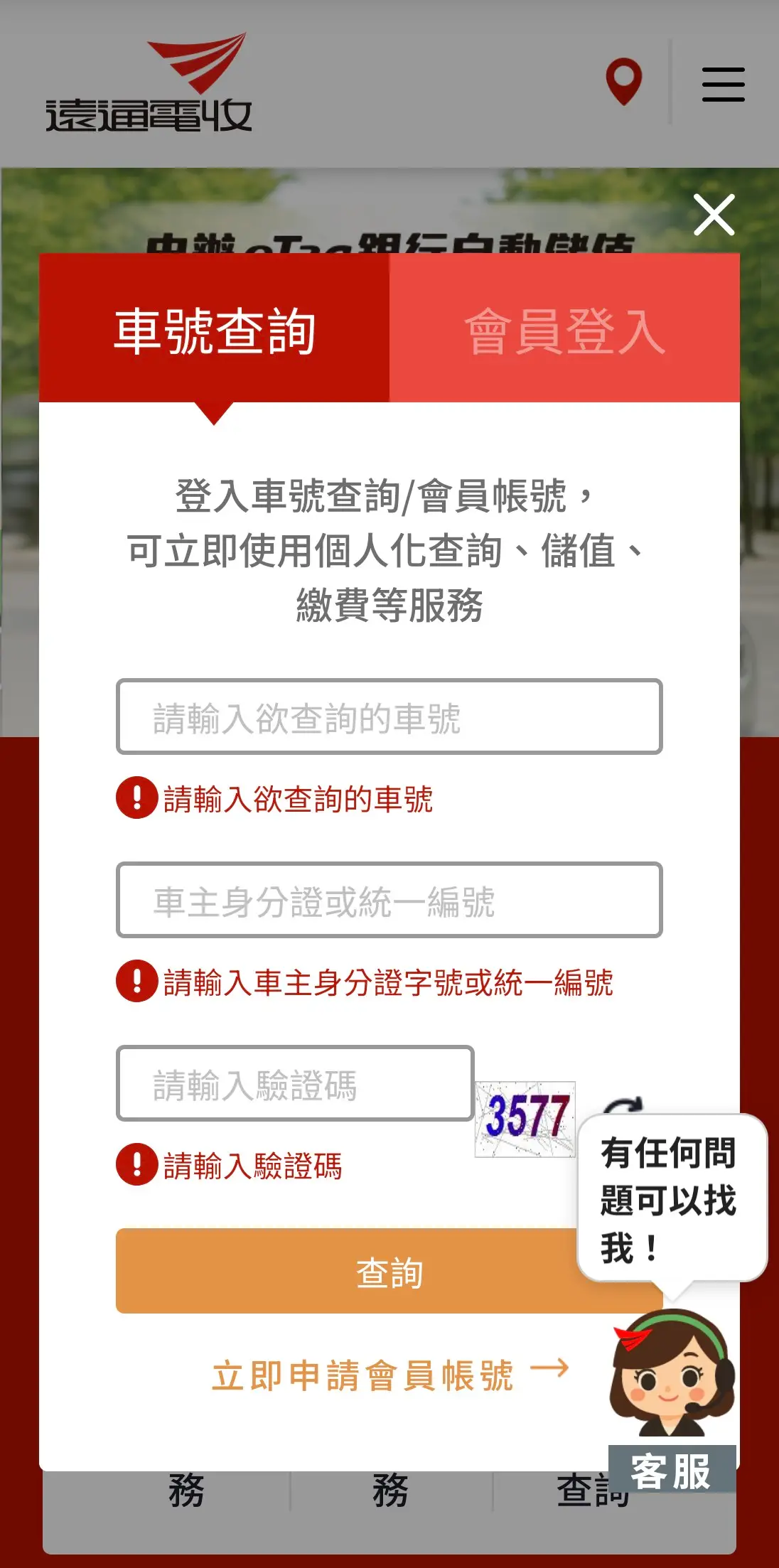The height and width of the screenshot is (1568, 779).
Task: Tap the orange 查詢 button
Action: pyautogui.click(x=348, y=1272)
